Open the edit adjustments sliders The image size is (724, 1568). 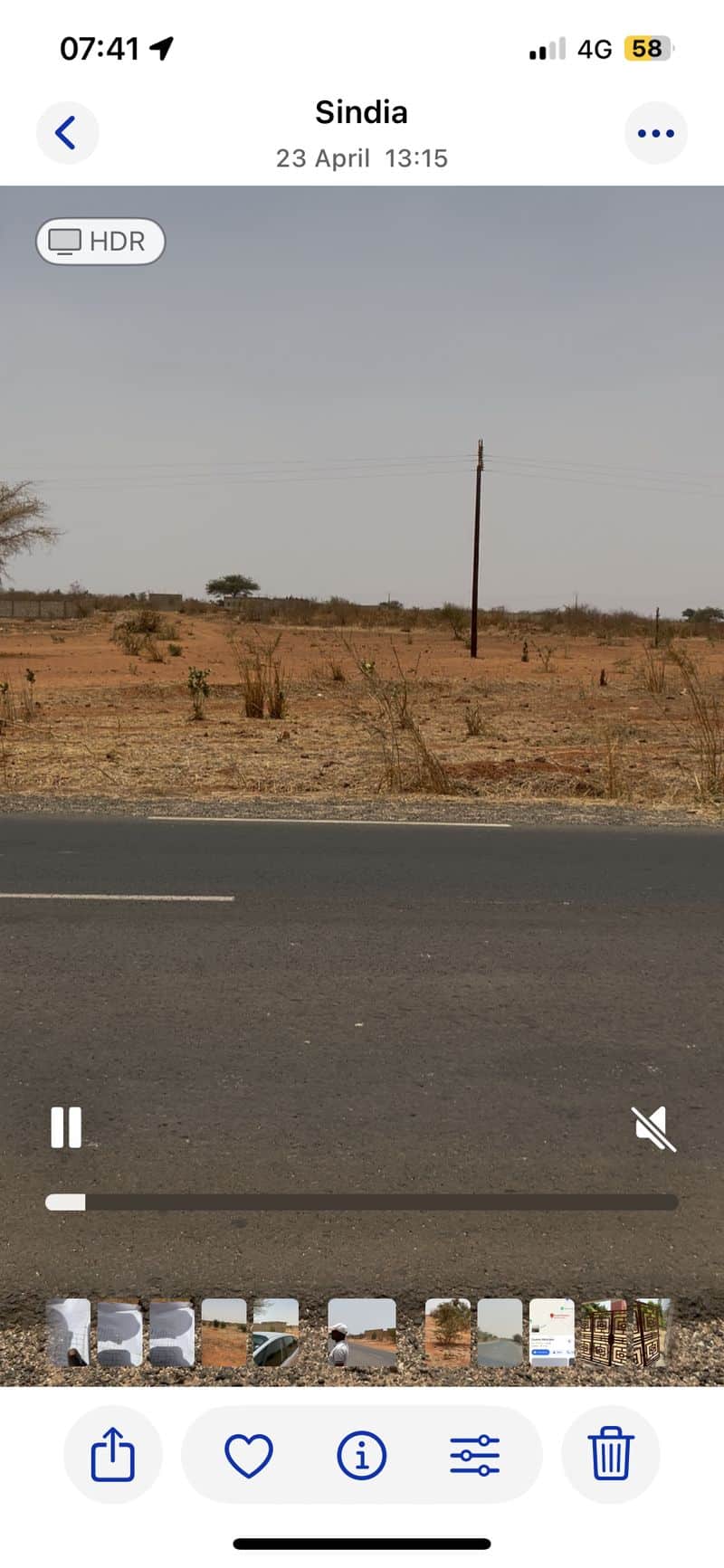click(x=475, y=1455)
